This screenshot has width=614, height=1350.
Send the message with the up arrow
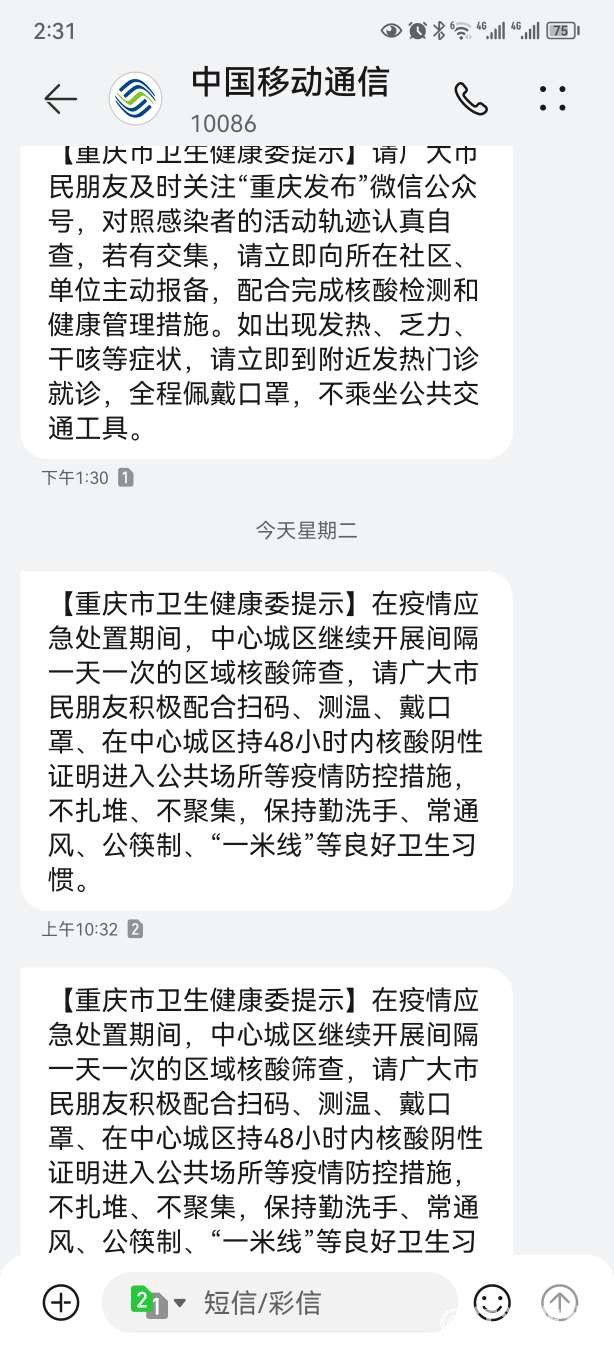pos(559,1302)
